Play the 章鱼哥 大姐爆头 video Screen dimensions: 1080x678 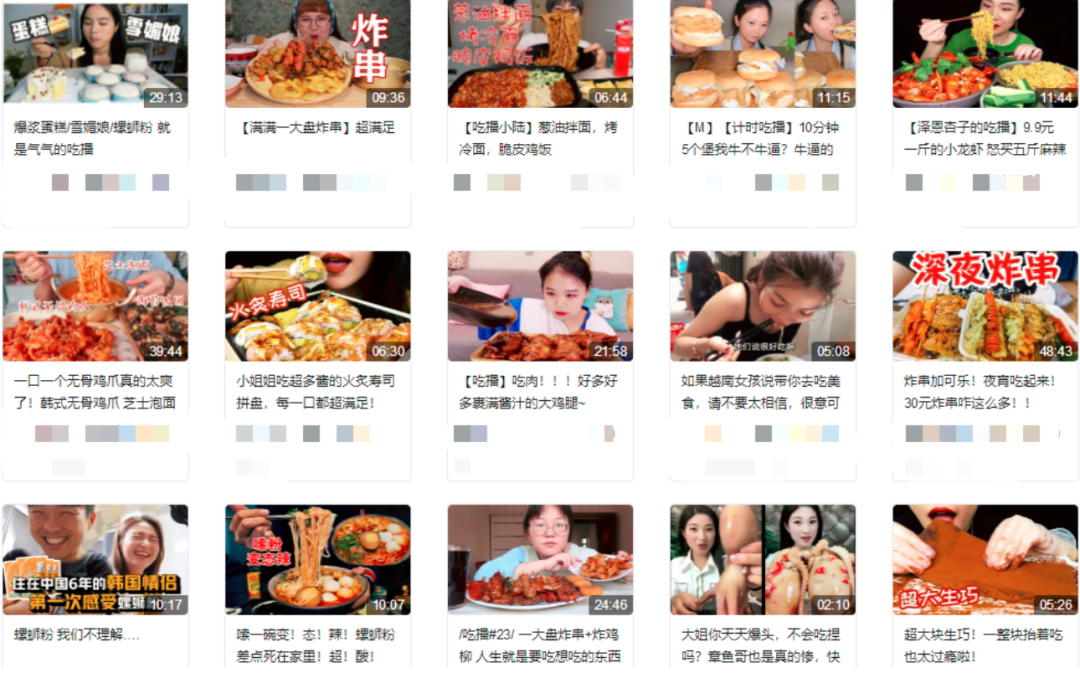pos(762,559)
